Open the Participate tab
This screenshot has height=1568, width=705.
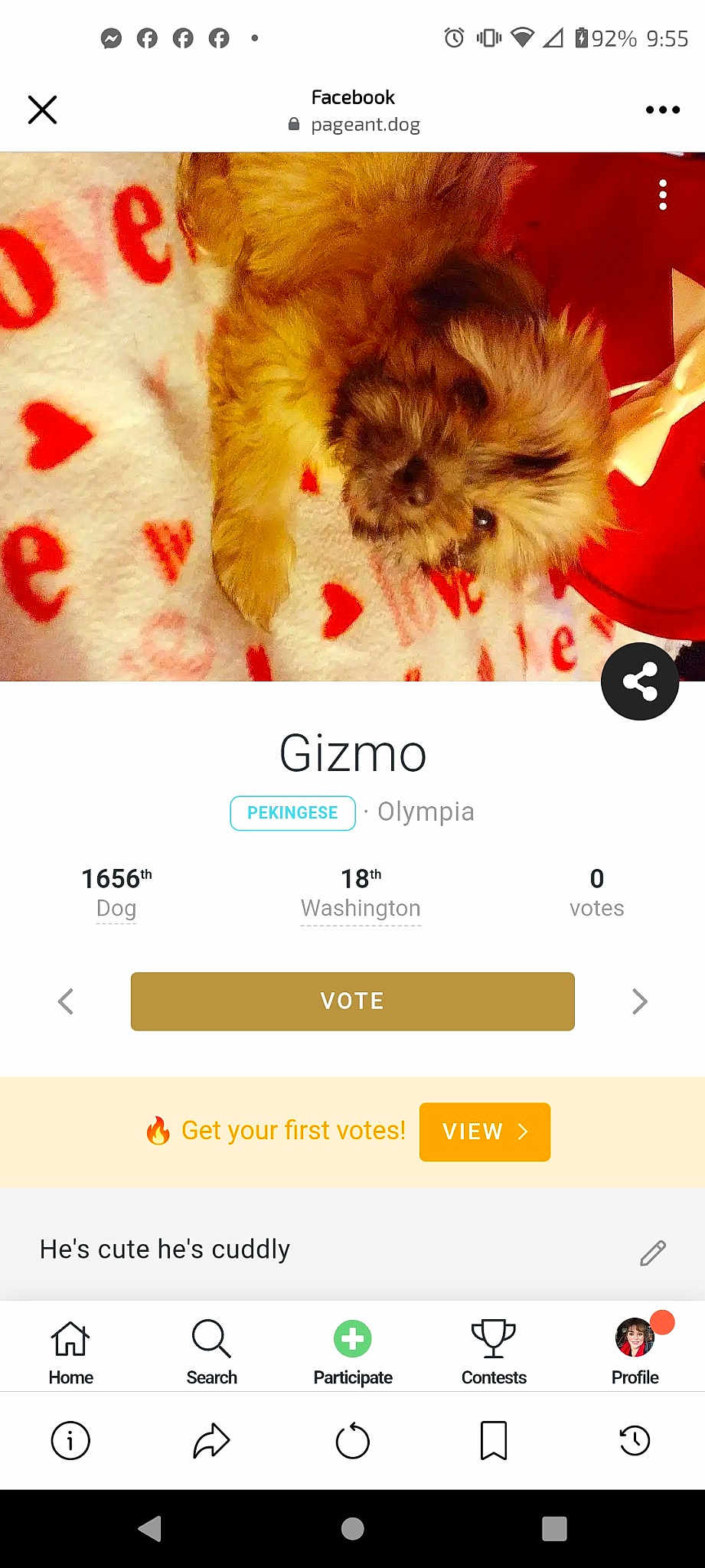(353, 1352)
